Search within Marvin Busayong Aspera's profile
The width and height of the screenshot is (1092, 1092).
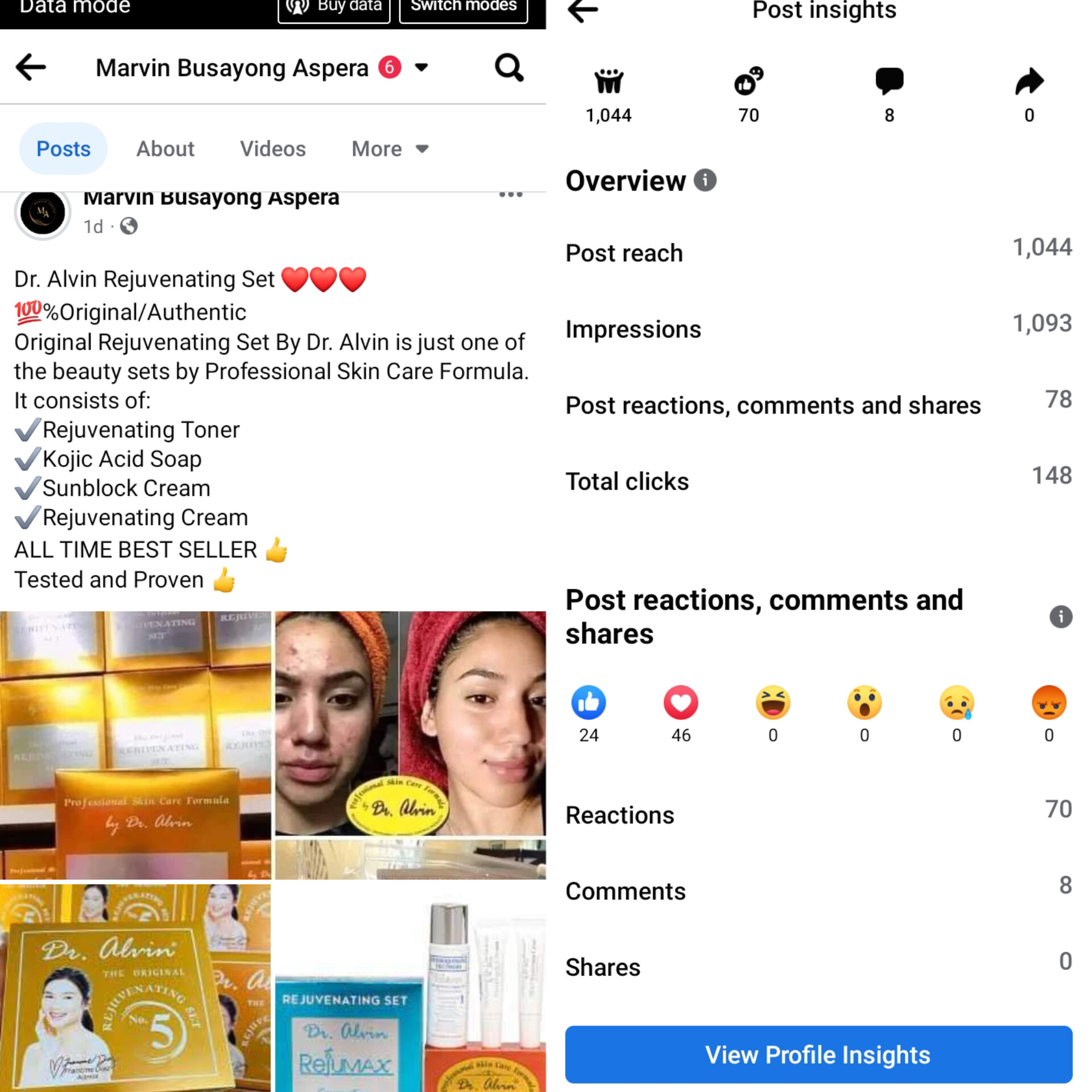coord(508,68)
